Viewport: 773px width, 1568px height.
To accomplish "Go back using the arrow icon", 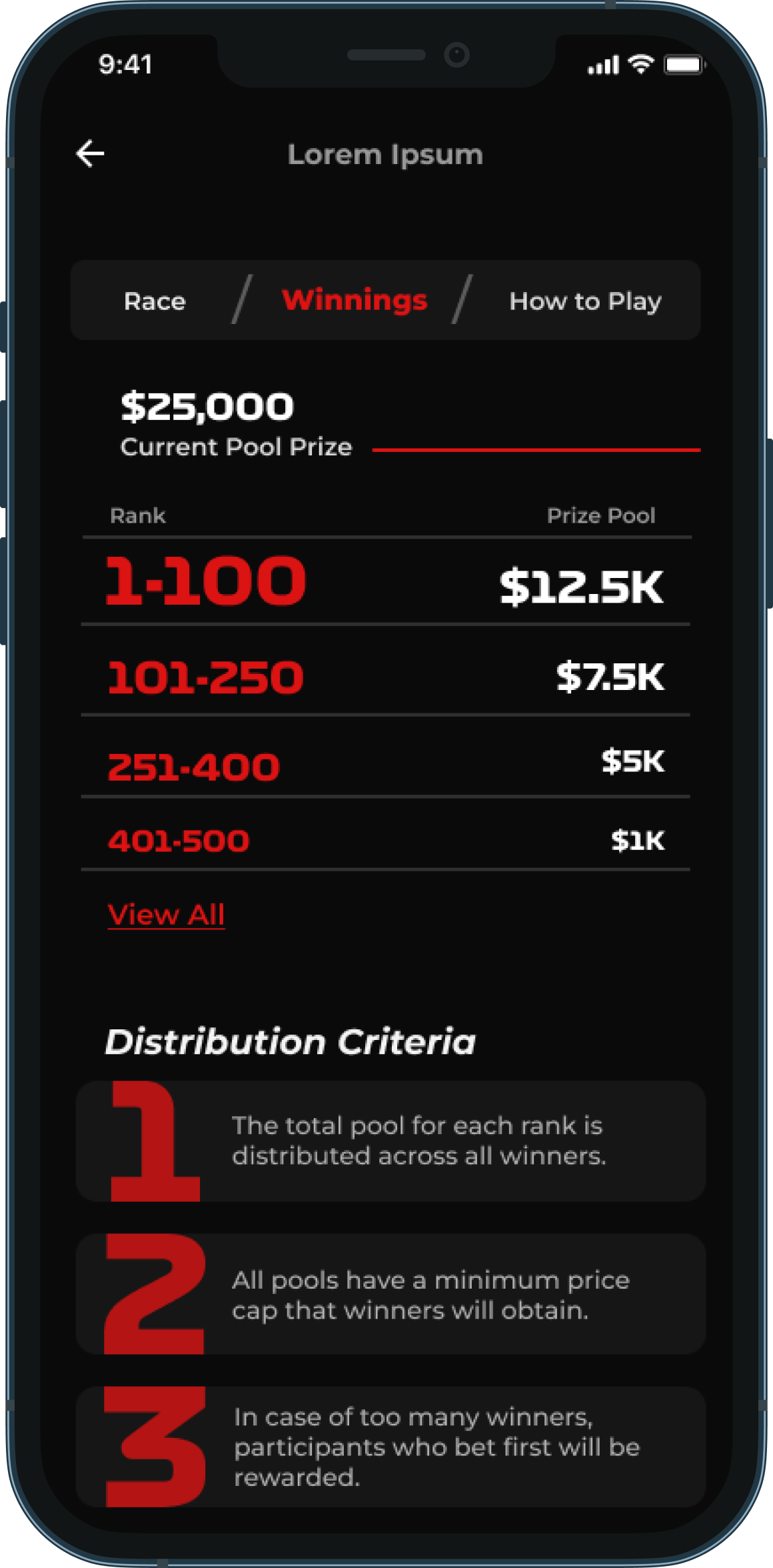I will [x=90, y=154].
